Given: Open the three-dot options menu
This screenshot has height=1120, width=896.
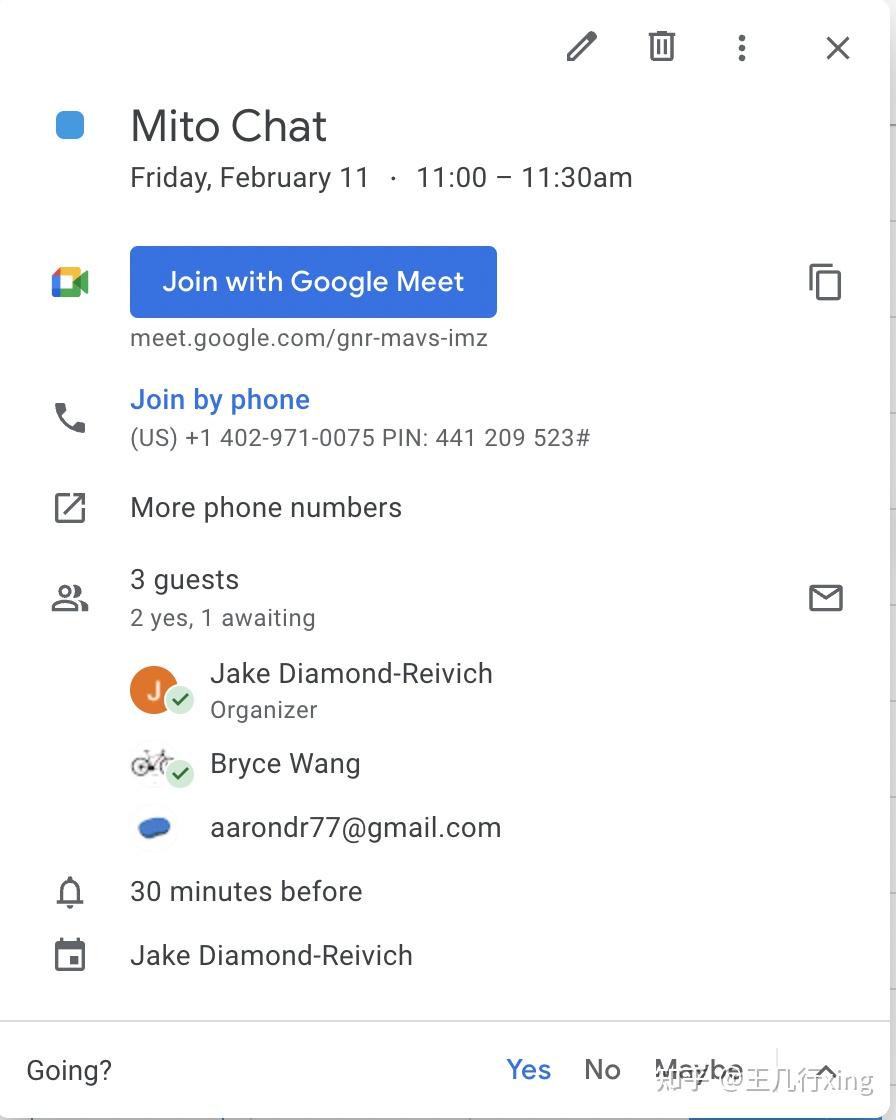Looking at the screenshot, I should click(x=741, y=47).
